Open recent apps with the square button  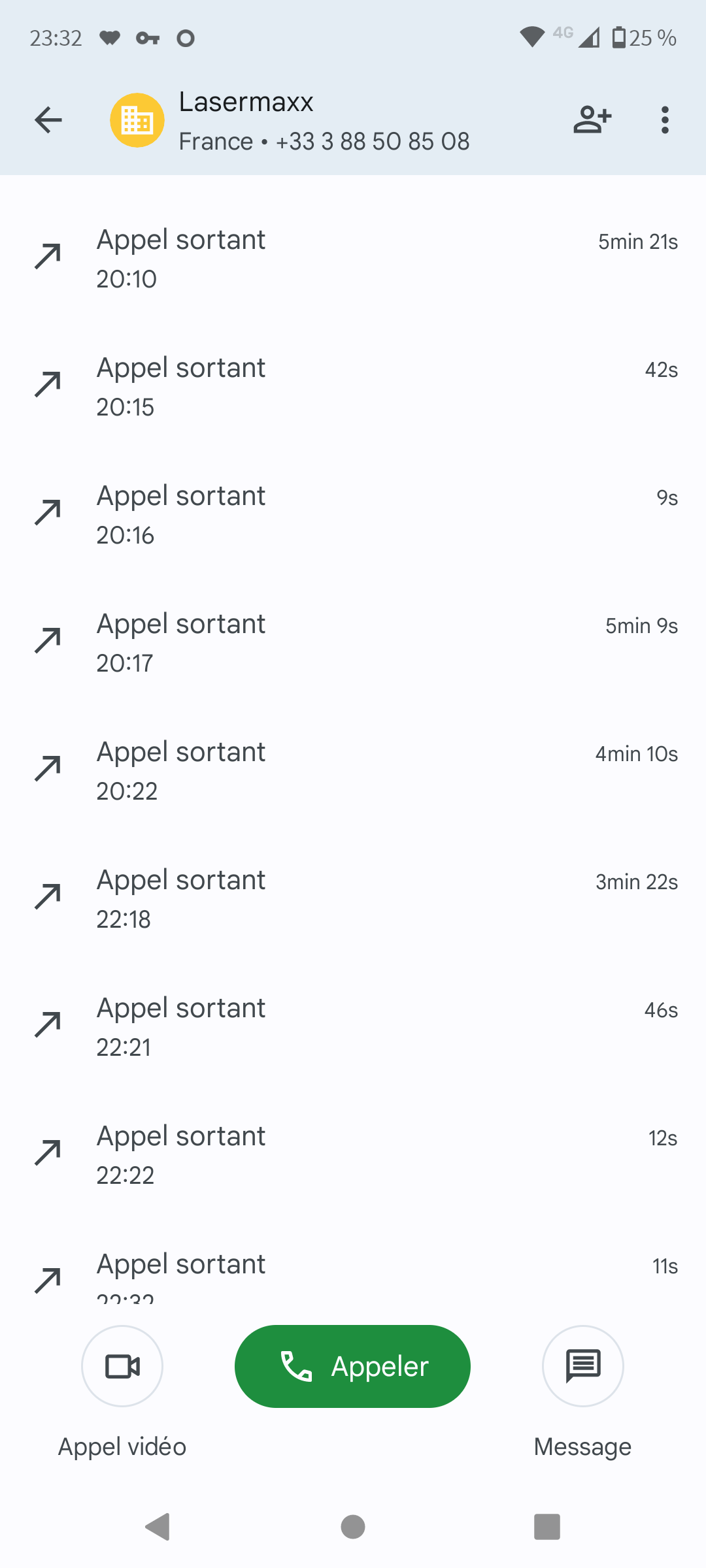(x=547, y=1527)
